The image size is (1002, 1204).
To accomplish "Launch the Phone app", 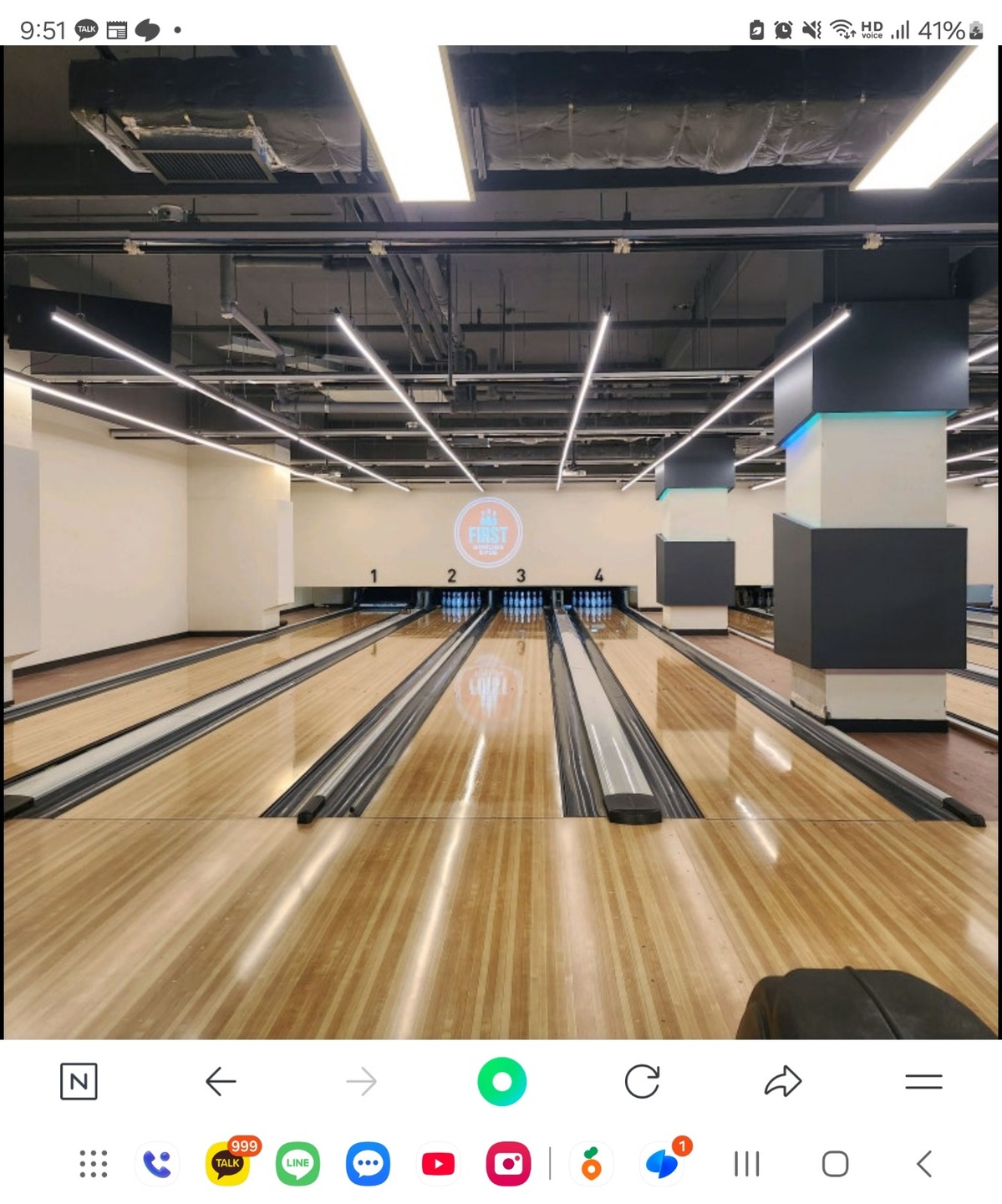I will tap(157, 1163).
